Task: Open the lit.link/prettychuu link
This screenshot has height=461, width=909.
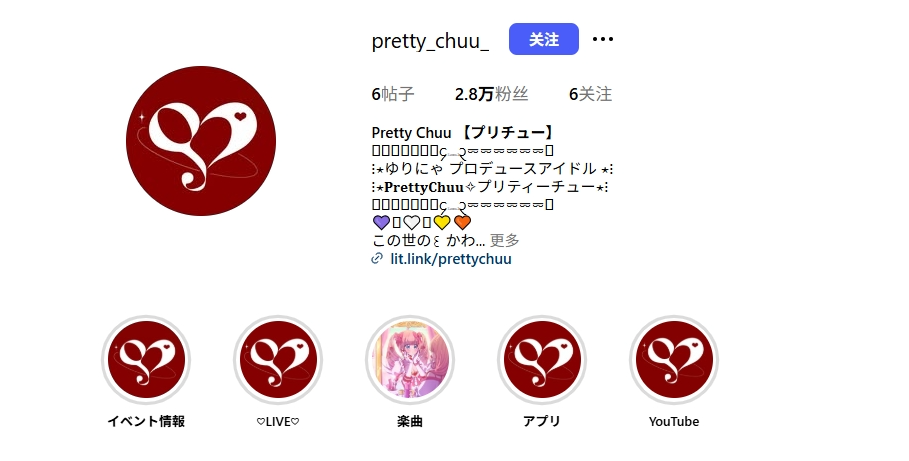Action: tap(450, 258)
